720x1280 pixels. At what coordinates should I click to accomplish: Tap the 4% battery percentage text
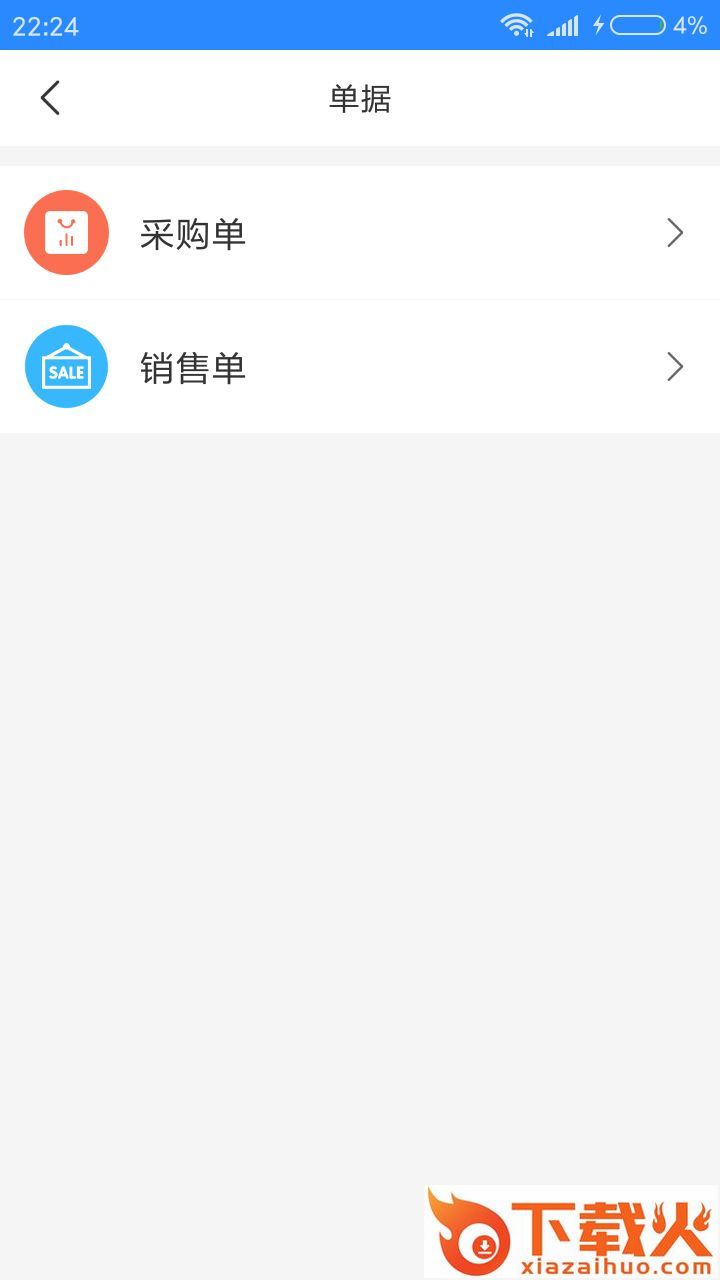pyautogui.click(x=690, y=25)
